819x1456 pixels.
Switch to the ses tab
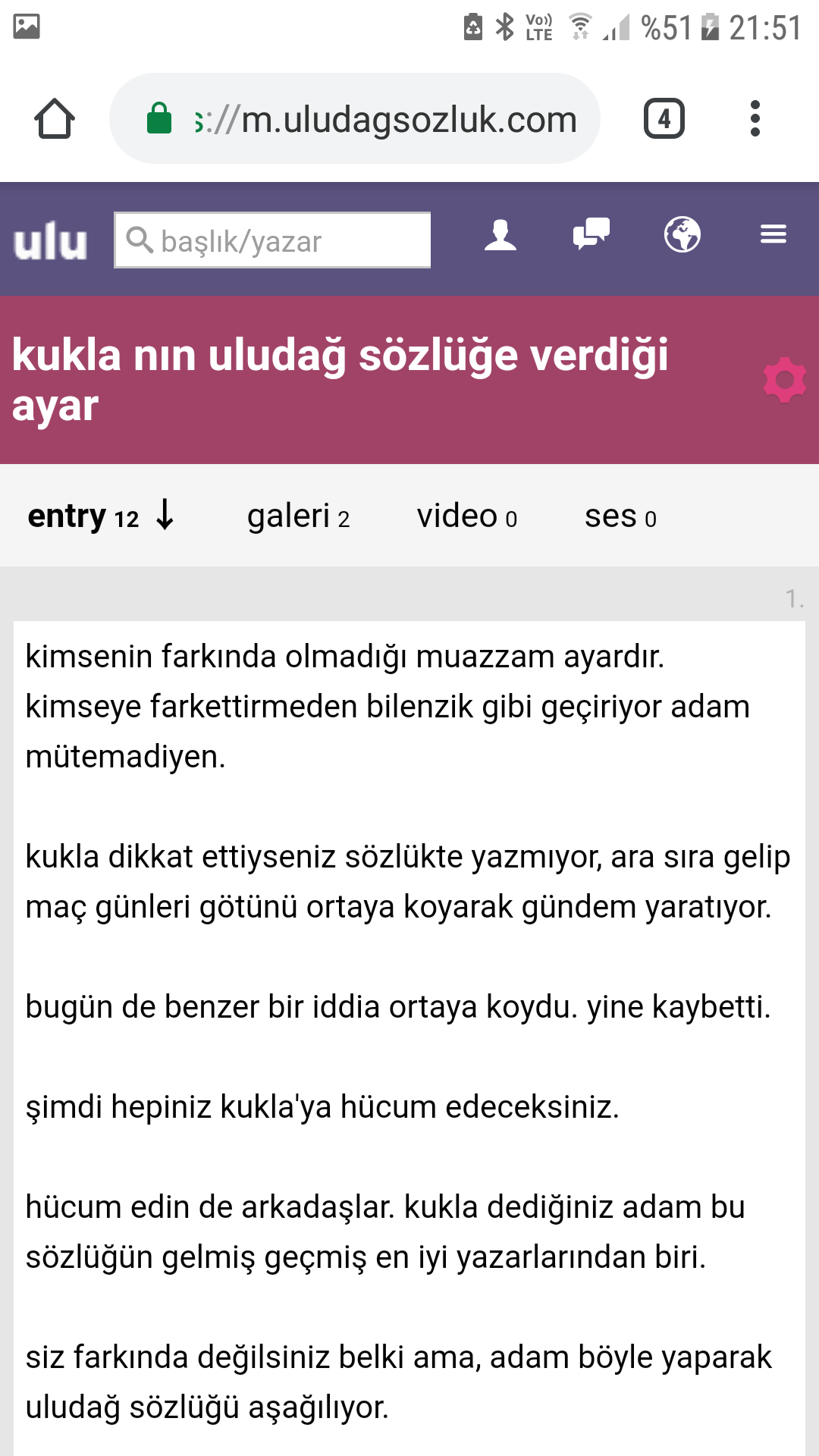620,516
